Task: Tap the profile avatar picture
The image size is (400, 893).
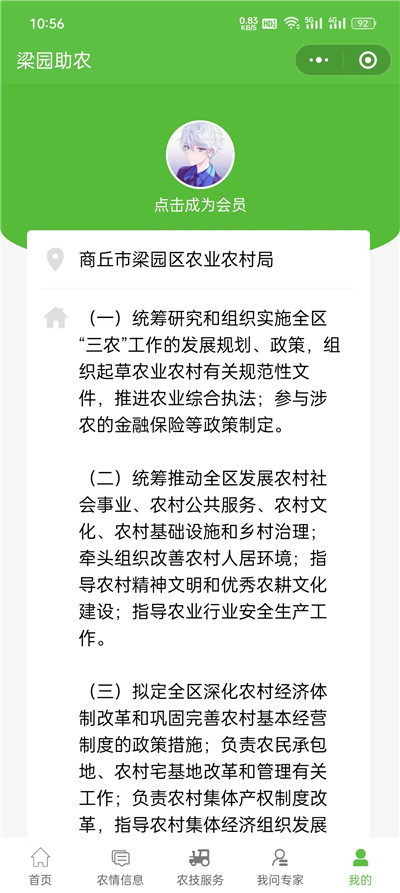Action: coord(200,154)
